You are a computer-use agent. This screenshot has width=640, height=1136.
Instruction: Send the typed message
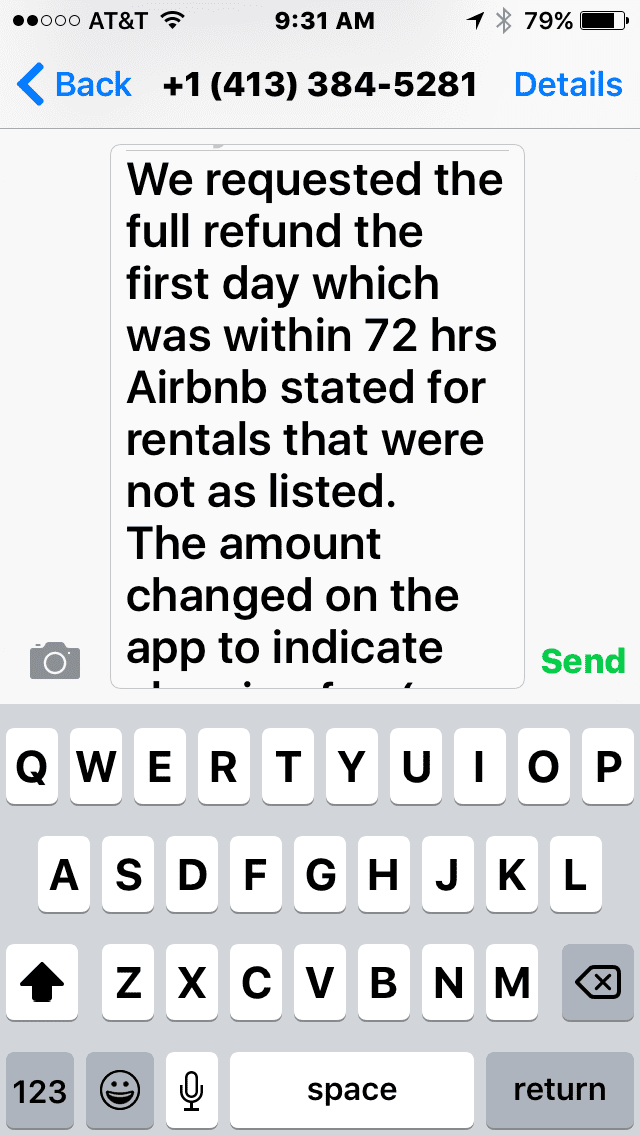[583, 661]
